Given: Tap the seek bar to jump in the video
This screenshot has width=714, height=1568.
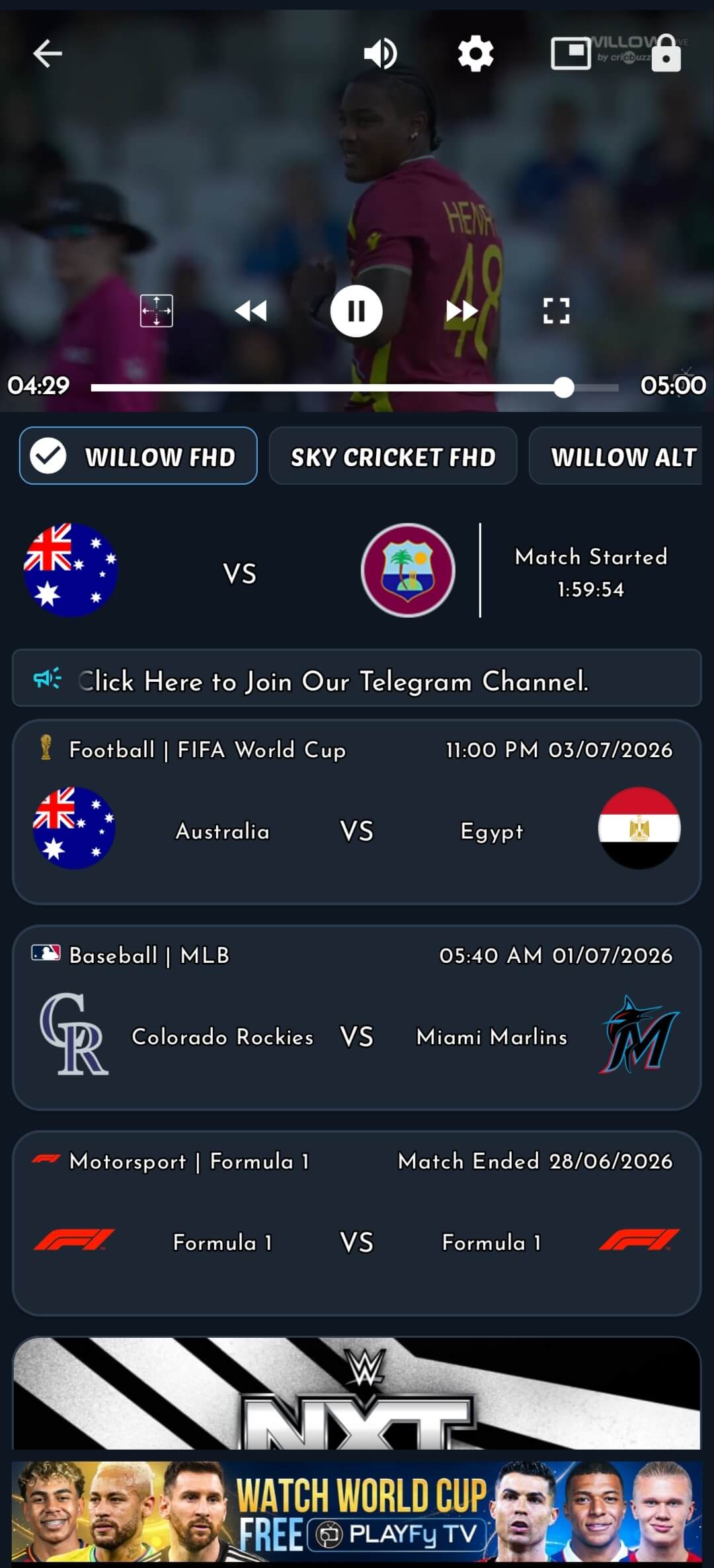Looking at the screenshot, I should coord(354,388).
